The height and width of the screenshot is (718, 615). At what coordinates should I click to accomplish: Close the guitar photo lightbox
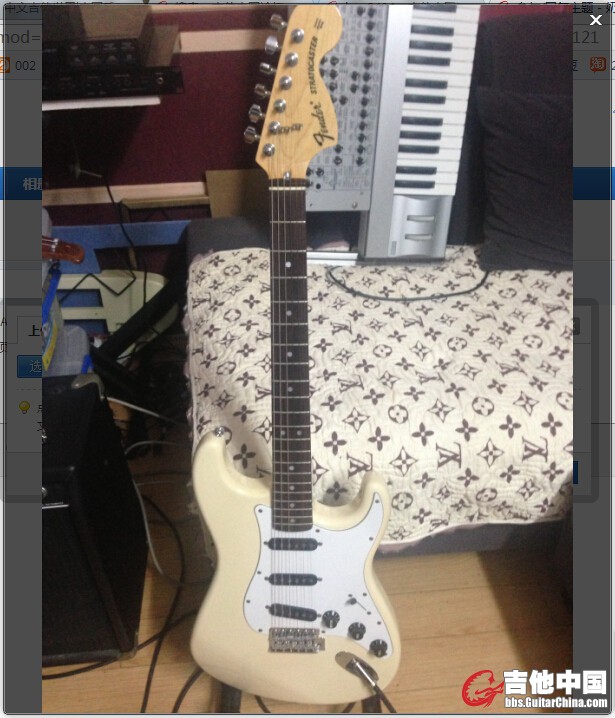coord(596,19)
